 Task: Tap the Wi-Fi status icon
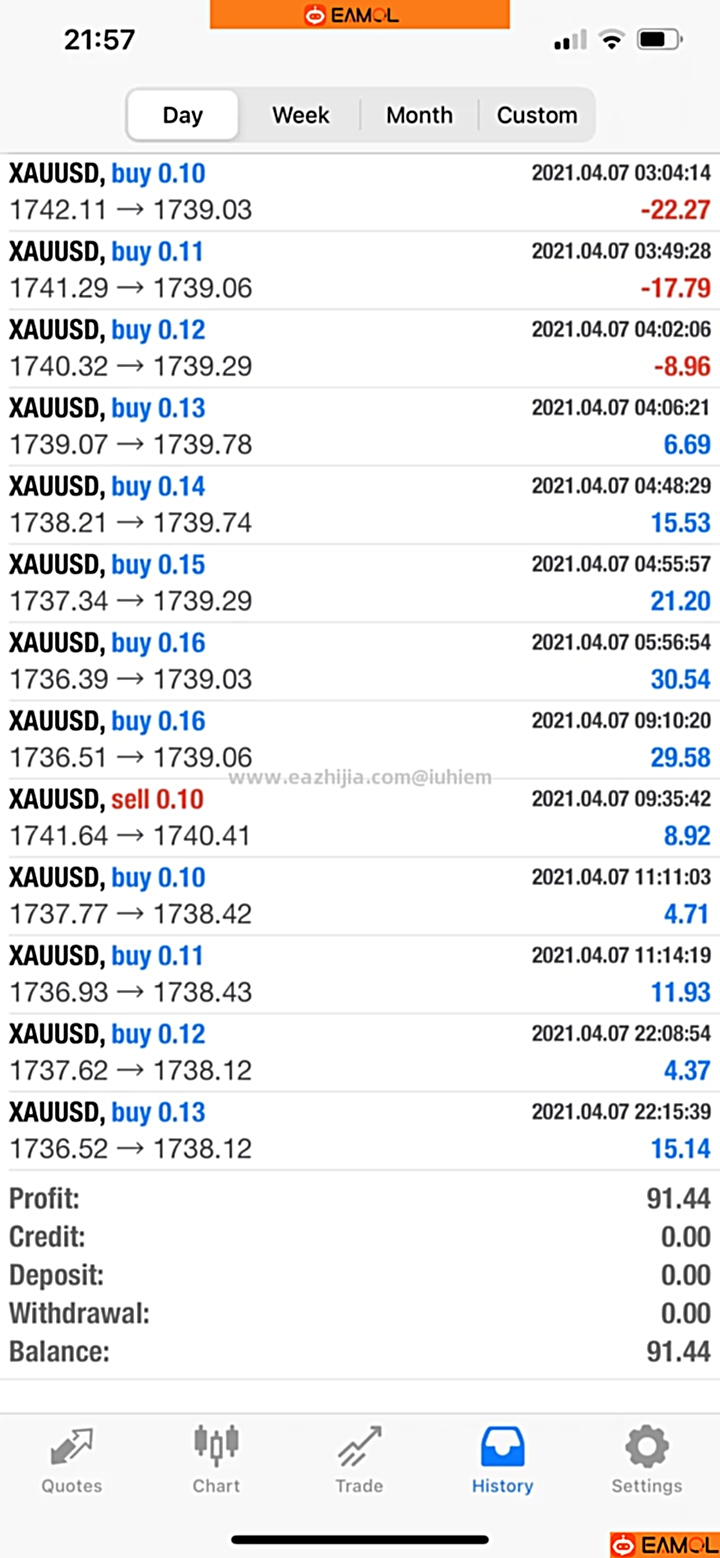pyautogui.click(x=611, y=39)
